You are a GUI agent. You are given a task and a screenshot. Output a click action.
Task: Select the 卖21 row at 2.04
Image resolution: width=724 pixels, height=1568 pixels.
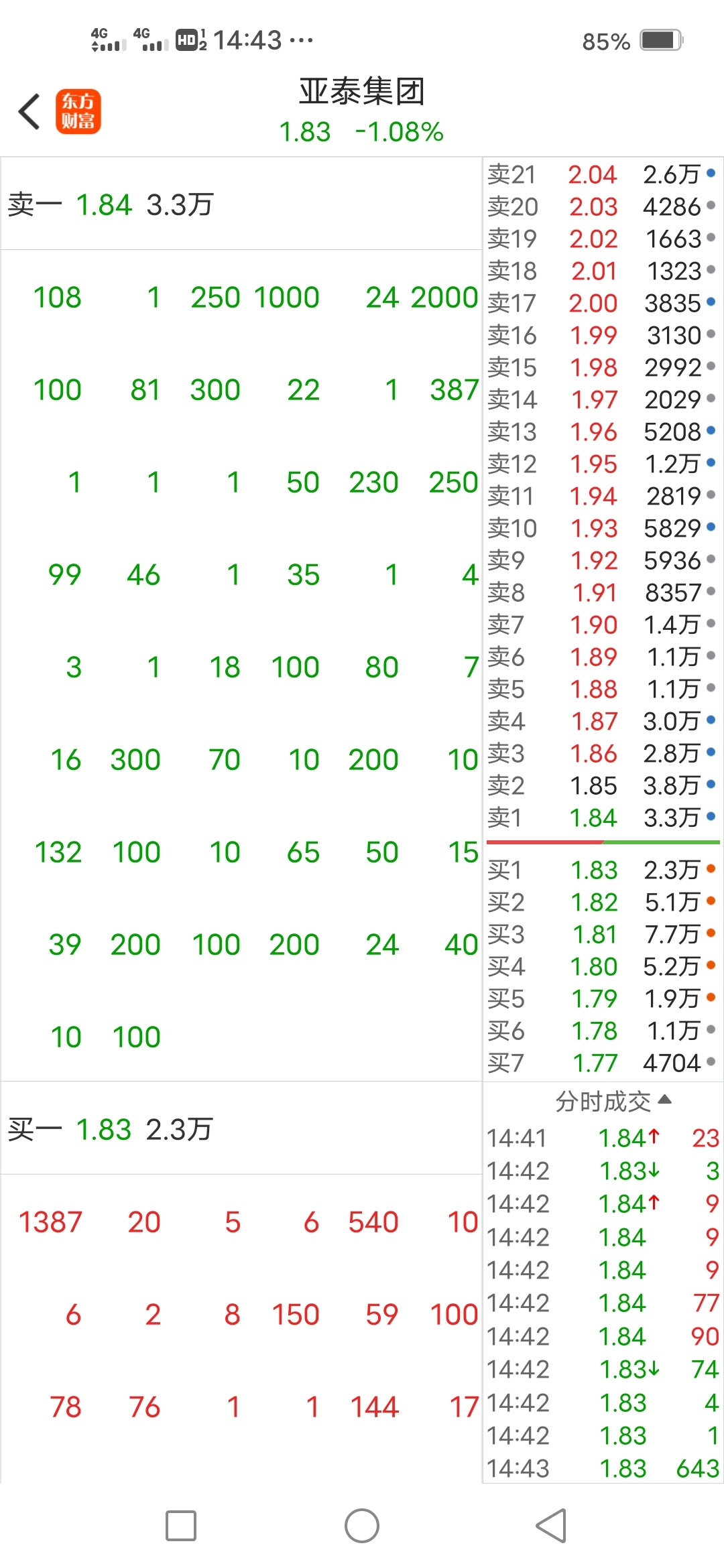pos(601,175)
